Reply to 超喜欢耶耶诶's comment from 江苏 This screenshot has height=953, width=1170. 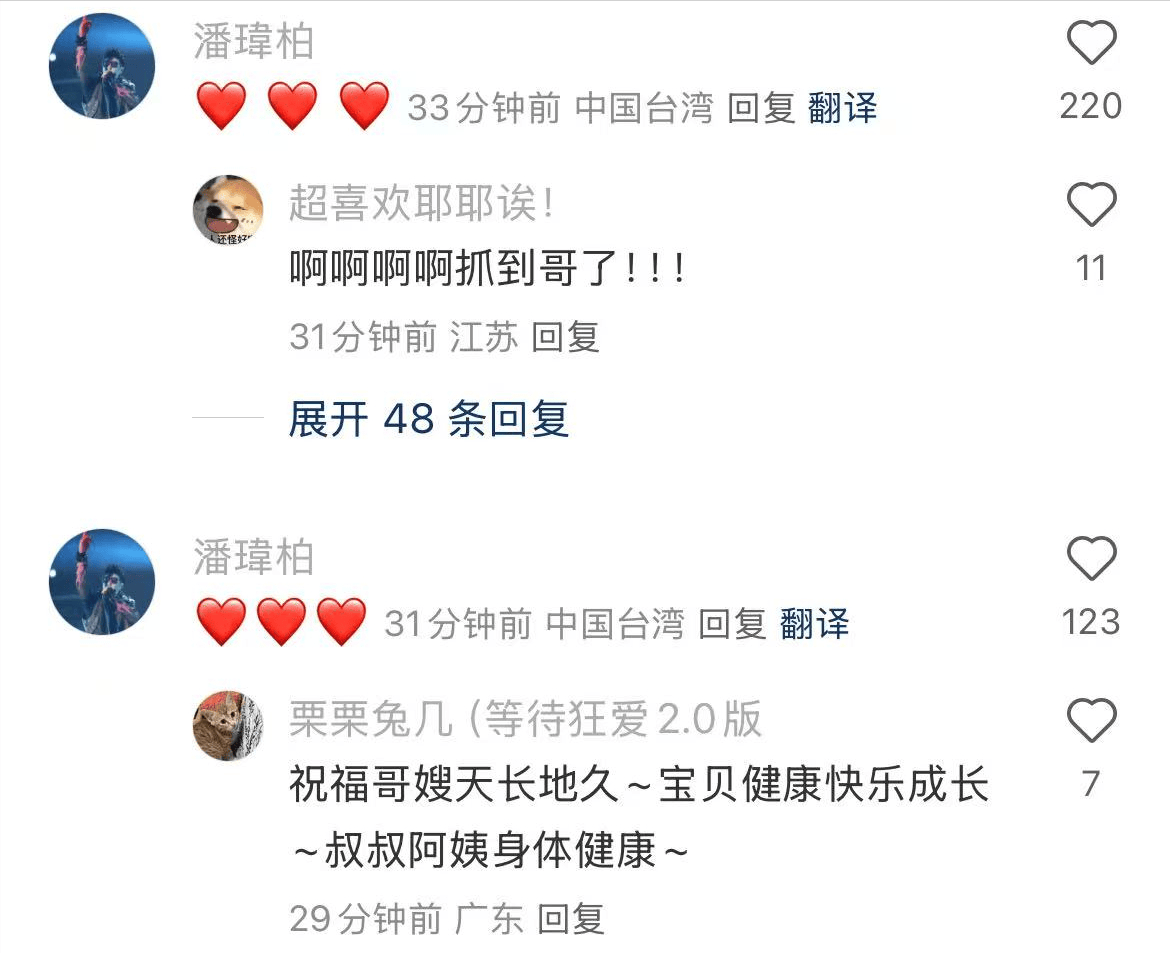coord(565,337)
